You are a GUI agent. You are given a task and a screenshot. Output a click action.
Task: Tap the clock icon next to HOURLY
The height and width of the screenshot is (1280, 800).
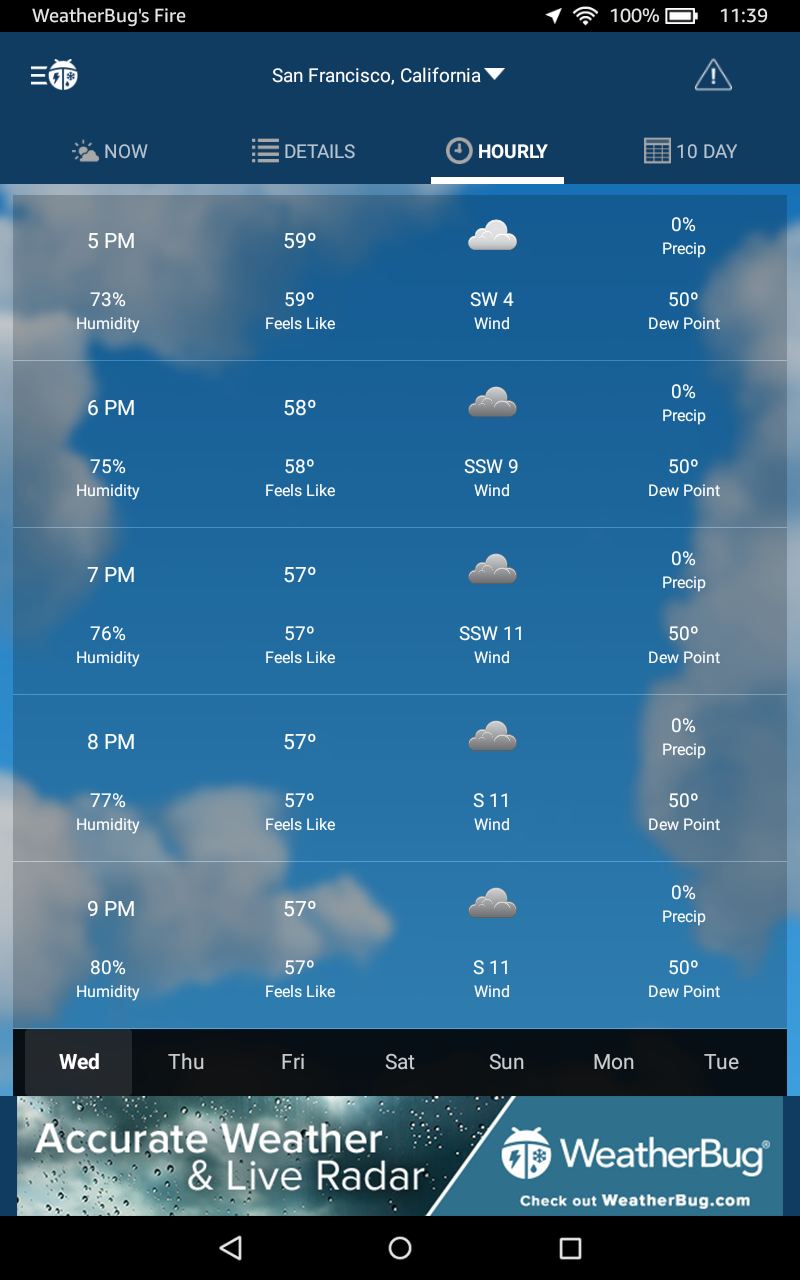point(457,150)
